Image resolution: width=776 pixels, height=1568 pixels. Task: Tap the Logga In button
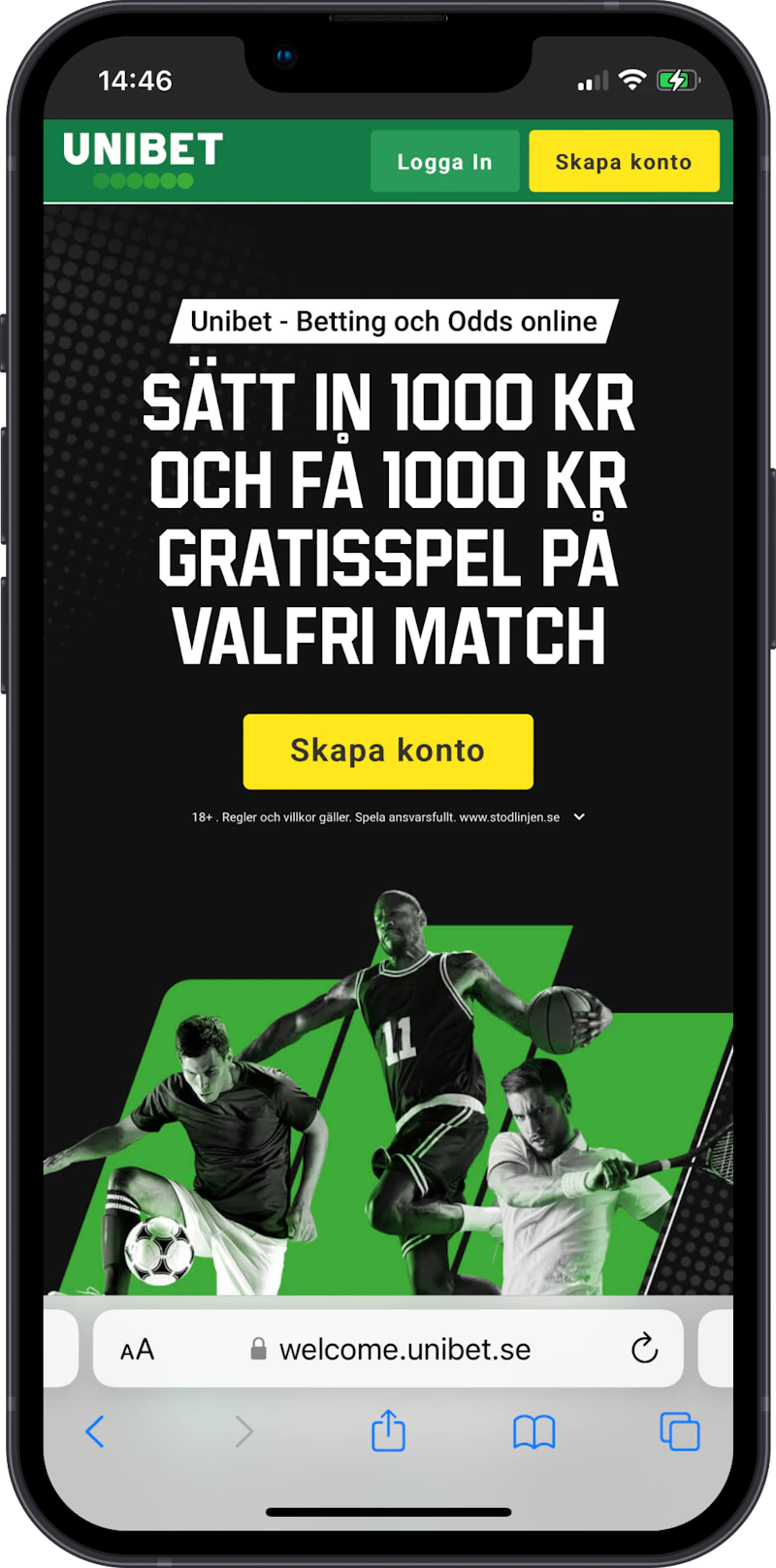point(445,162)
